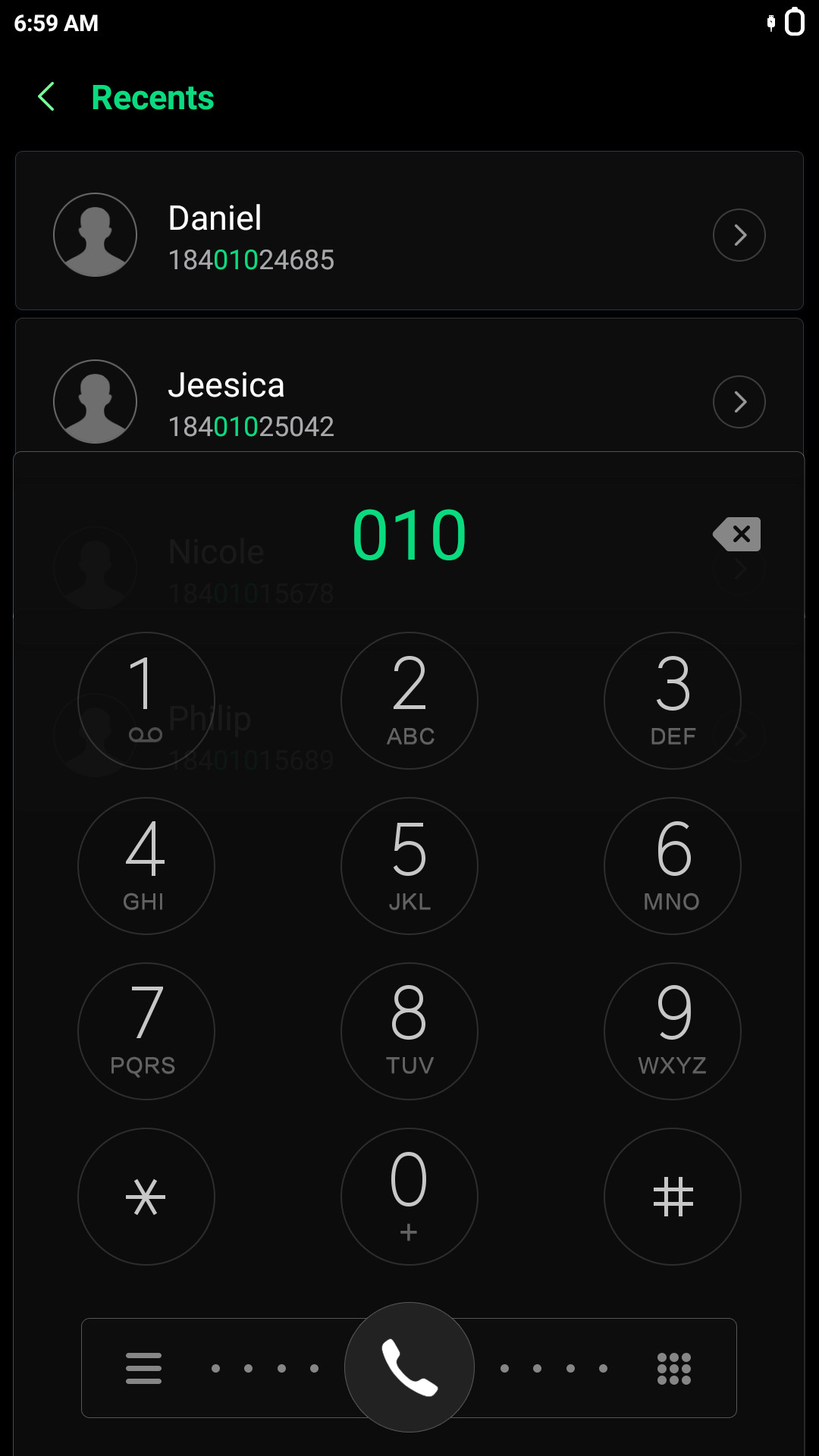Tap keypad key 8 TUV

[409, 1031]
